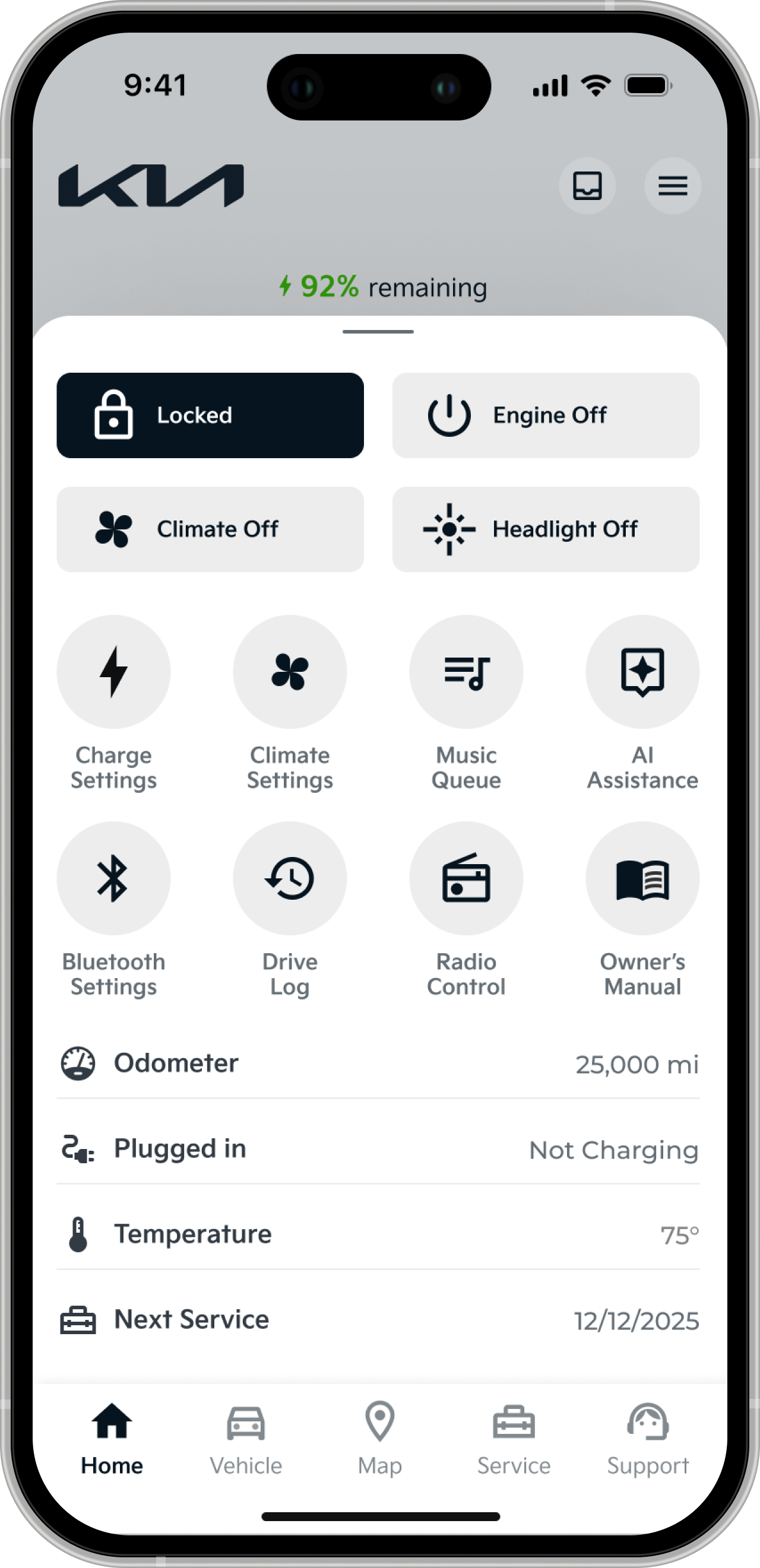
Task: Open the hamburger menu
Action: [672, 186]
